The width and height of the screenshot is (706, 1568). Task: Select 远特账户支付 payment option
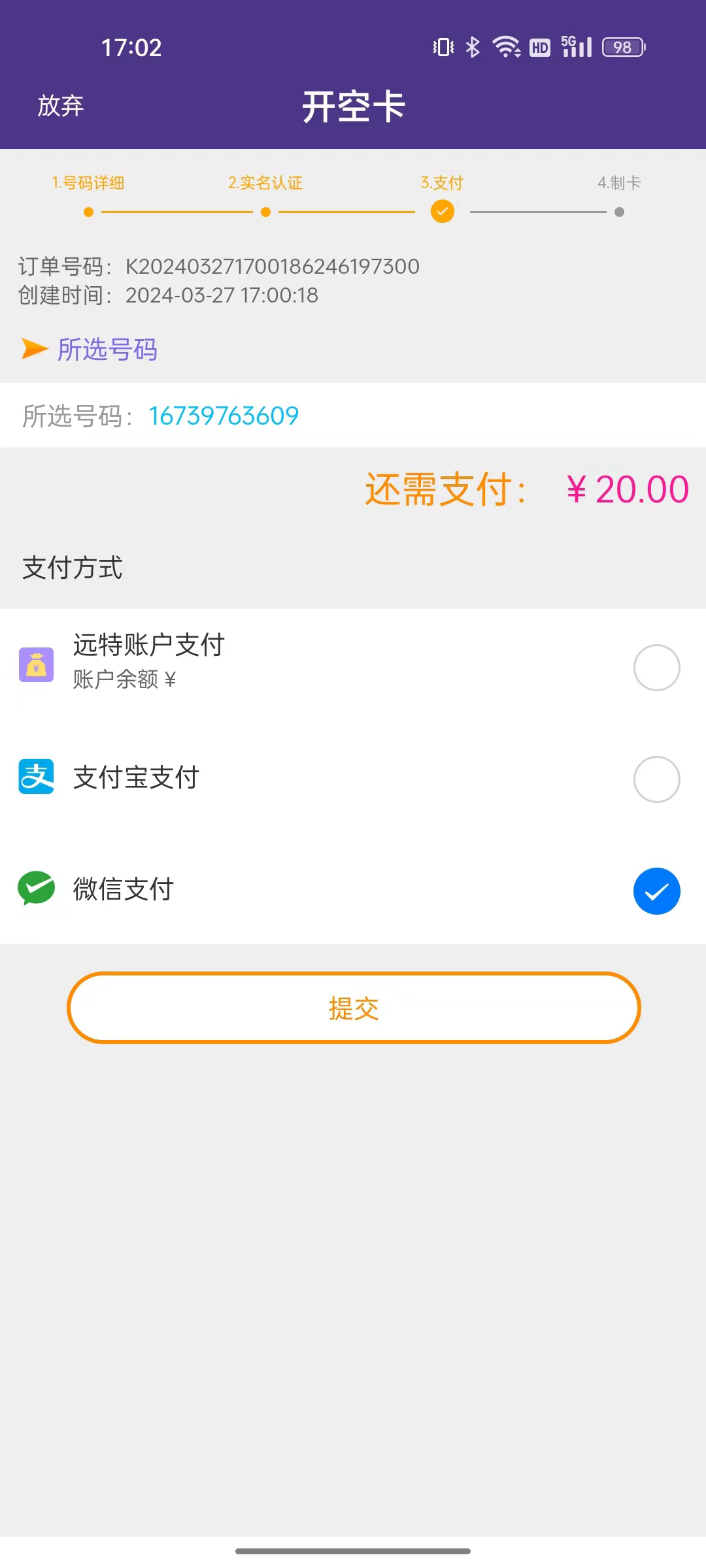[656, 668]
